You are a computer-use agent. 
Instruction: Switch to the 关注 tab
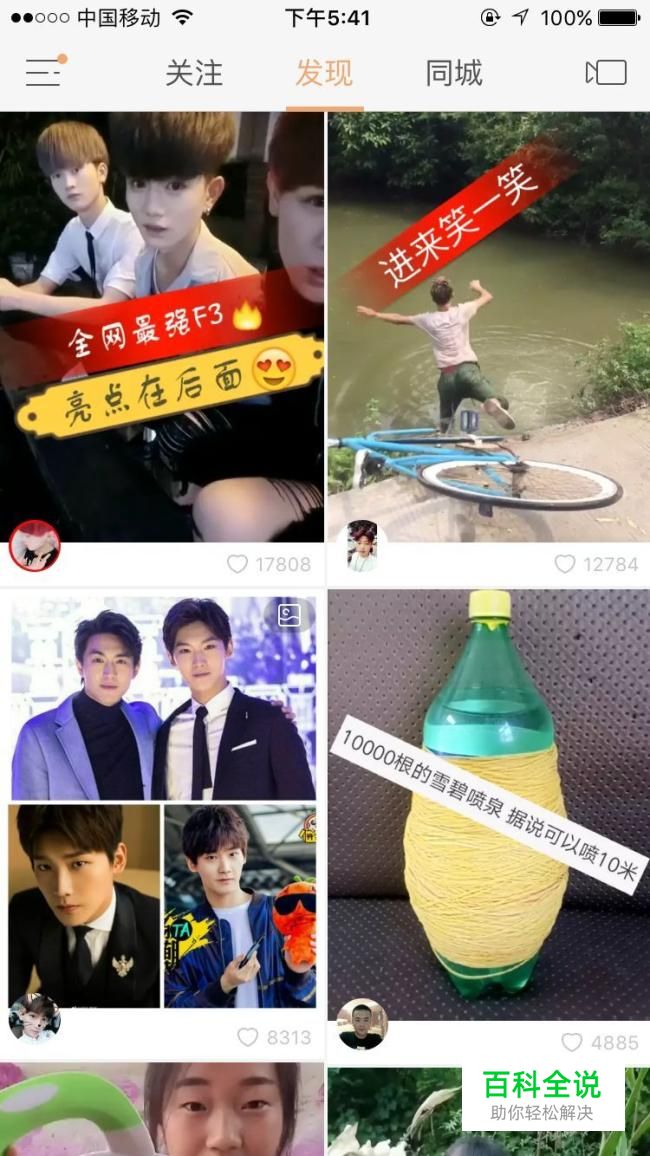click(194, 73)
